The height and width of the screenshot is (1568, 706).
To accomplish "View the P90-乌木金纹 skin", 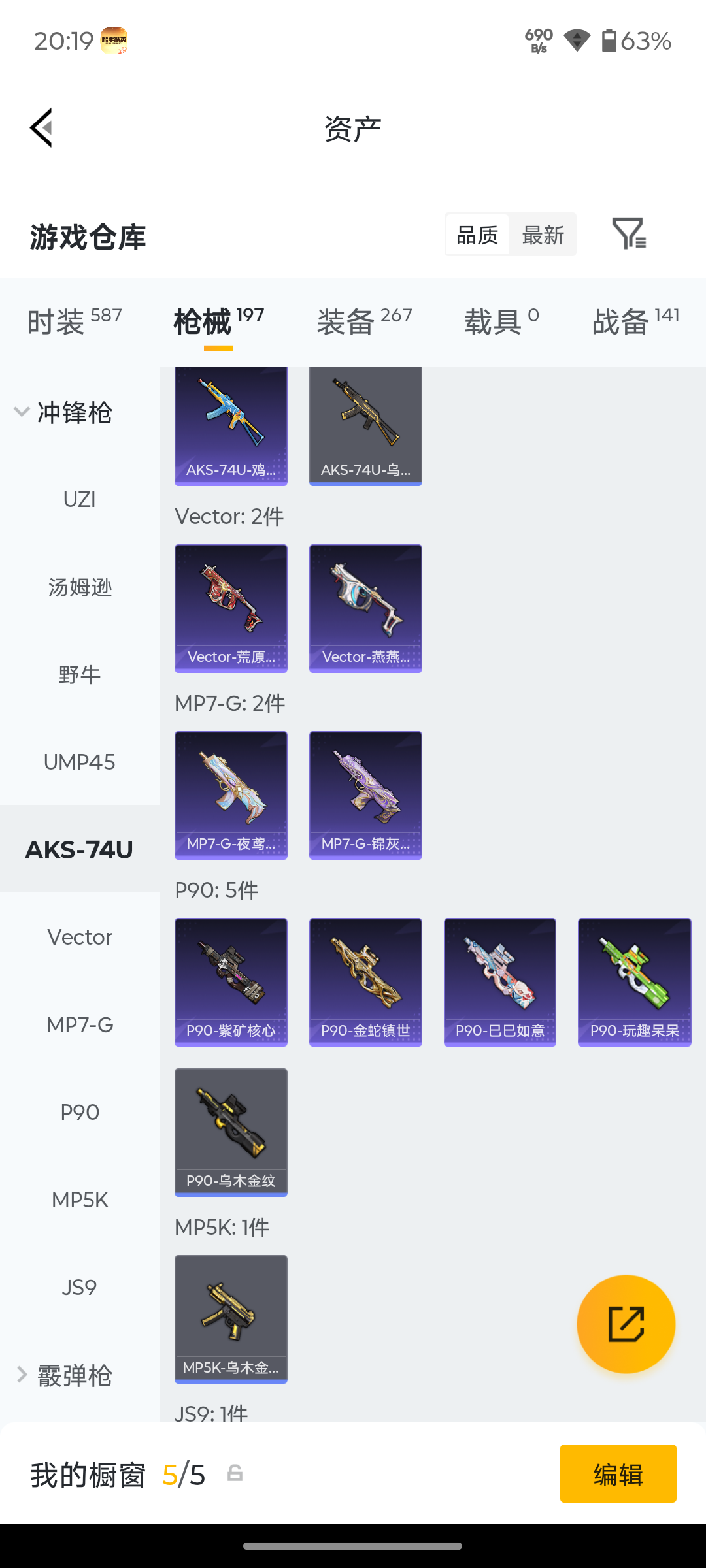I will [231, 1132].
